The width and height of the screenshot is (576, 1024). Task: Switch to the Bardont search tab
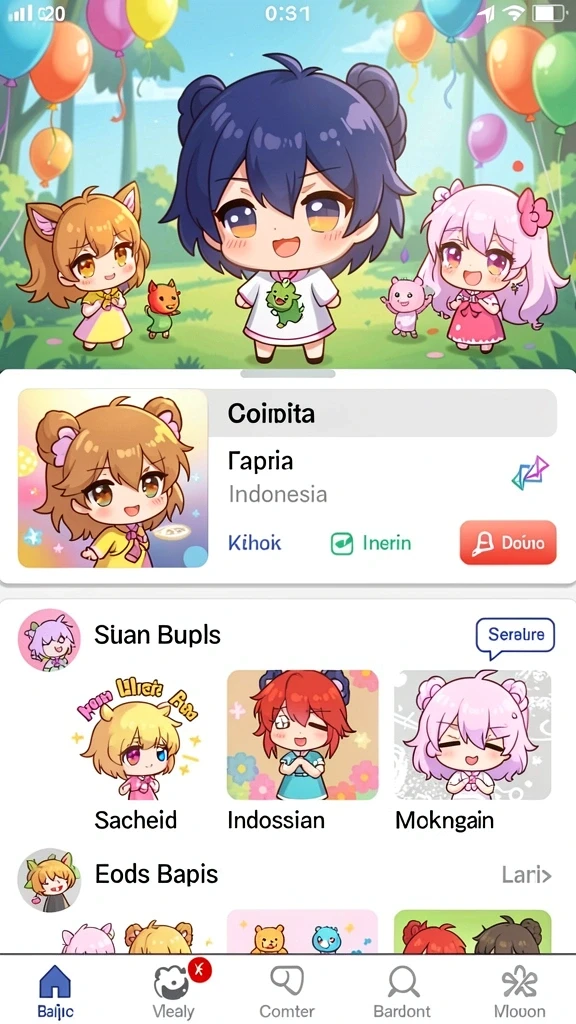[x=403, y=991]
